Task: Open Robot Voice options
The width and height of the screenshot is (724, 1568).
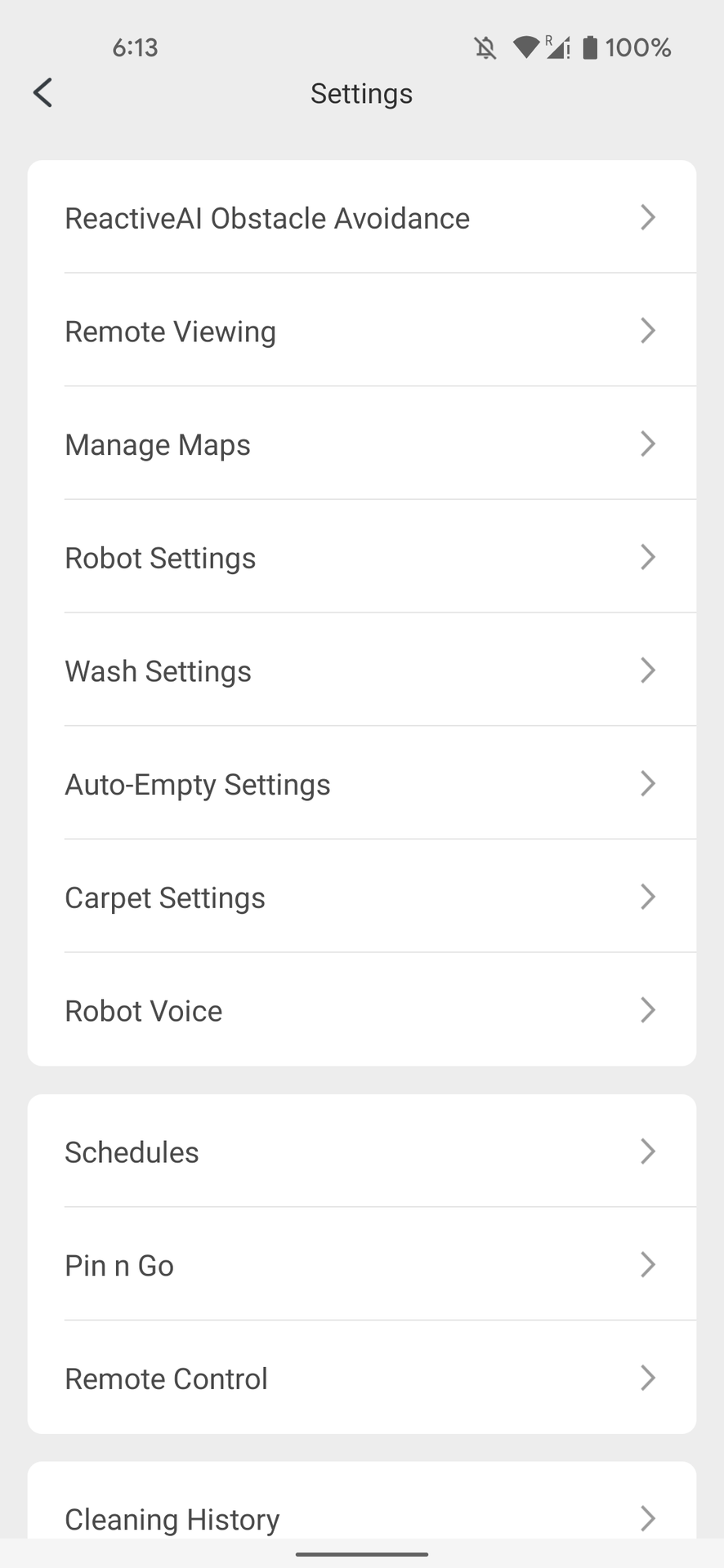Action: [361, 1011]
